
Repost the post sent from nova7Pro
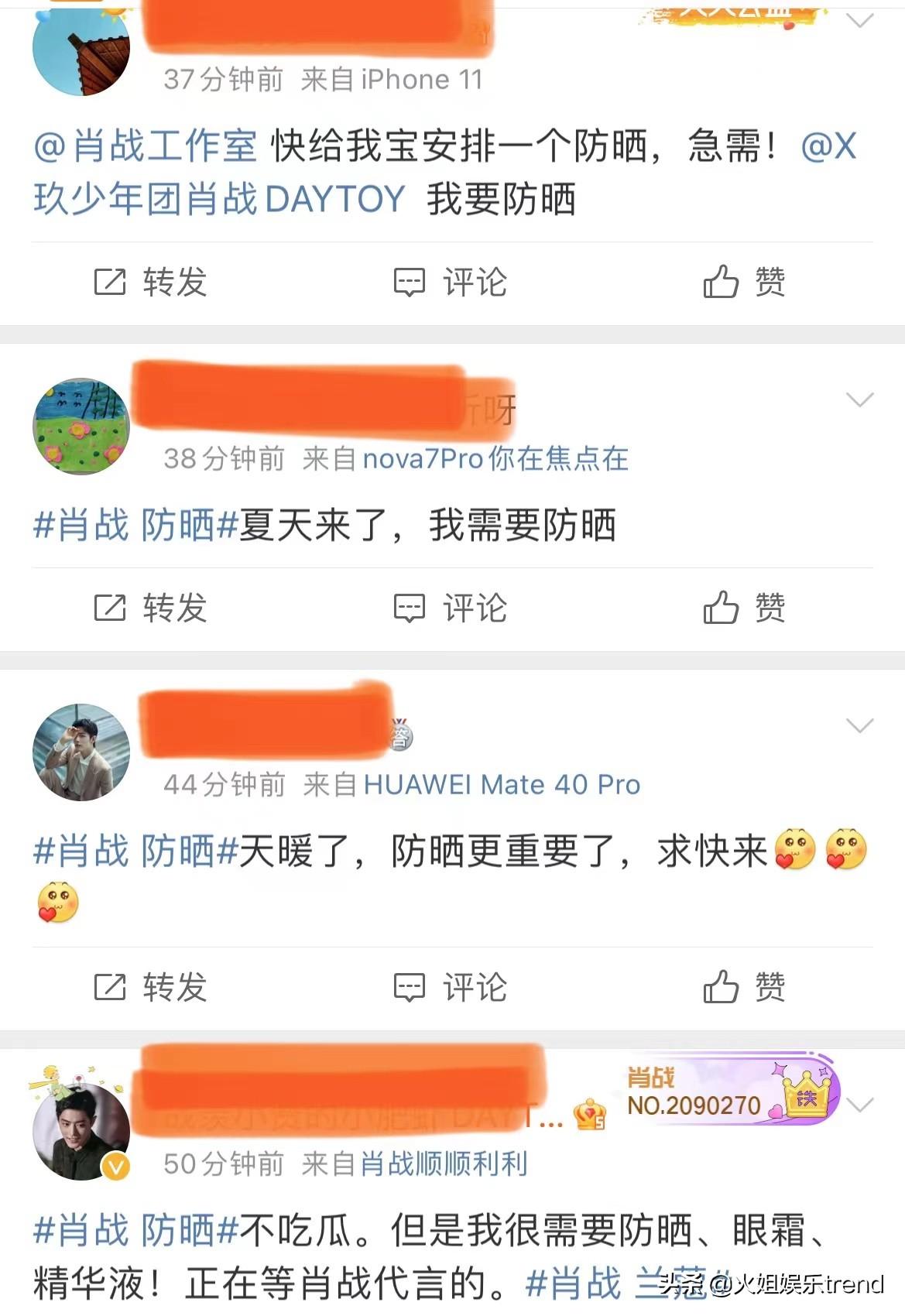coord(151,608)
